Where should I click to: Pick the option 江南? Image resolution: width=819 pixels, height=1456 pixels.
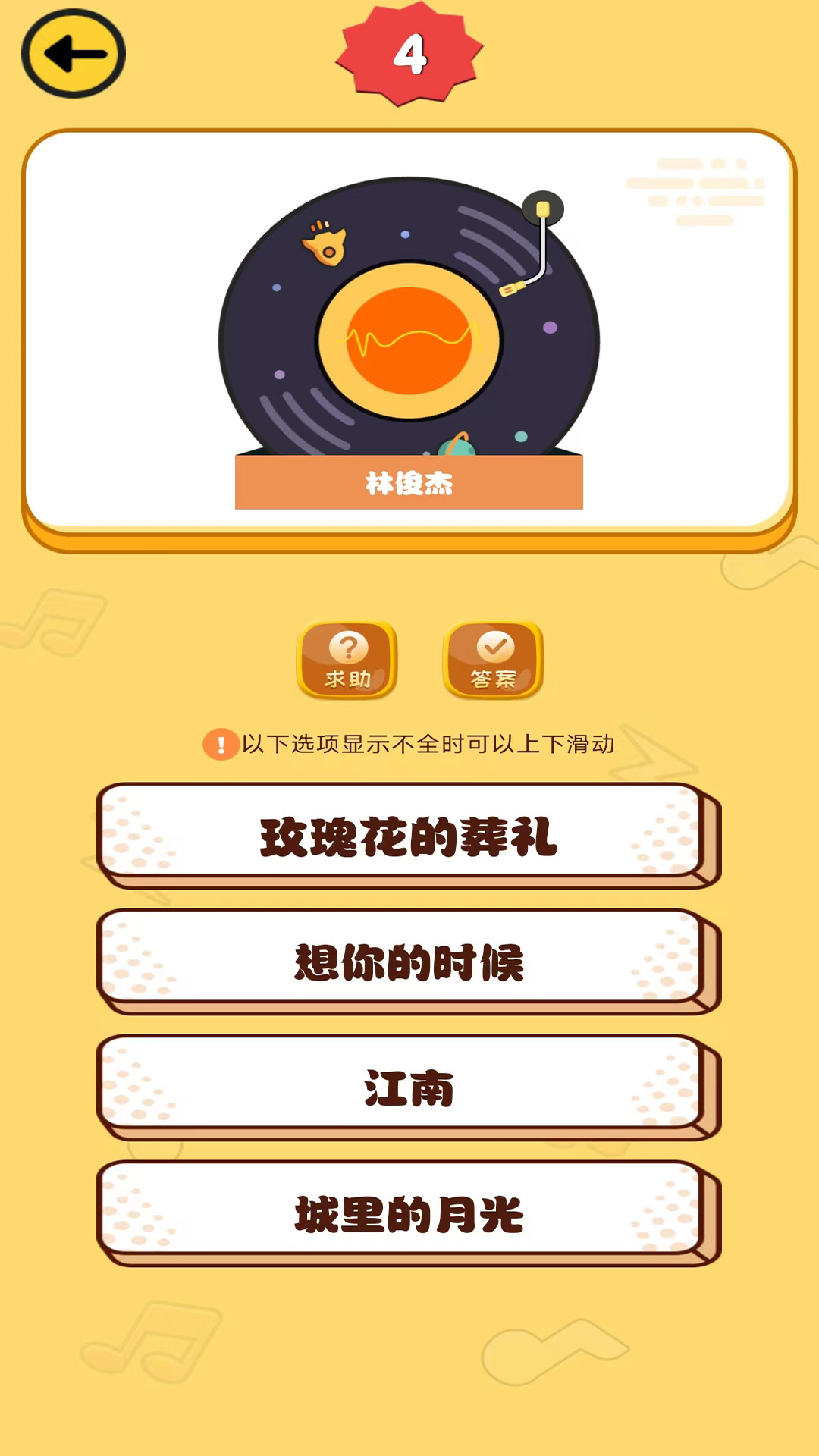[408, 1087]
